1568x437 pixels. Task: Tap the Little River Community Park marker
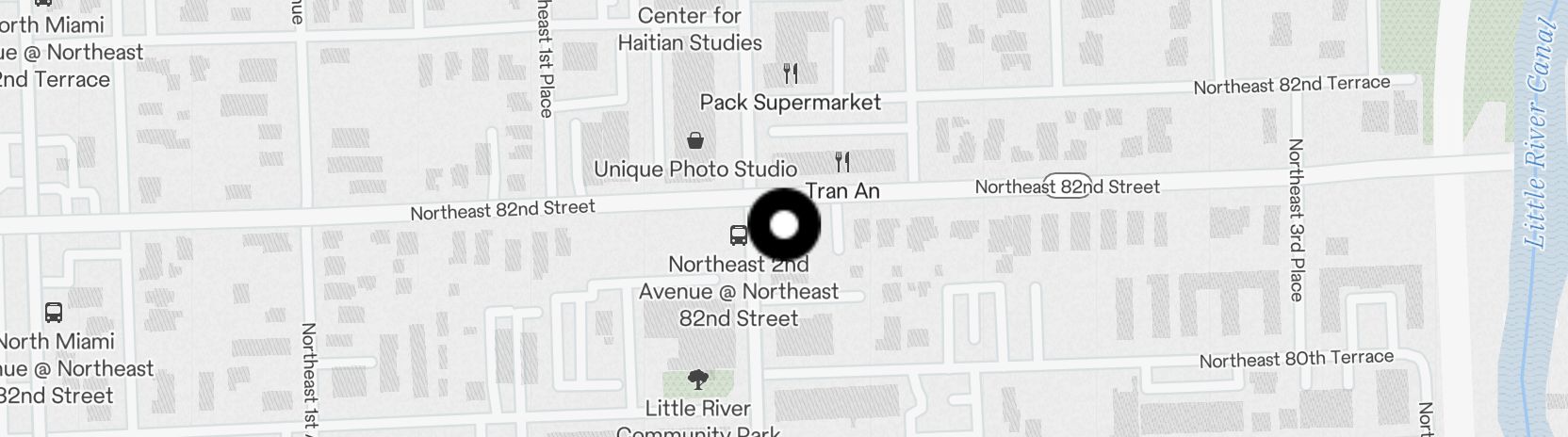pyautogui.click(x=697, y=380)
